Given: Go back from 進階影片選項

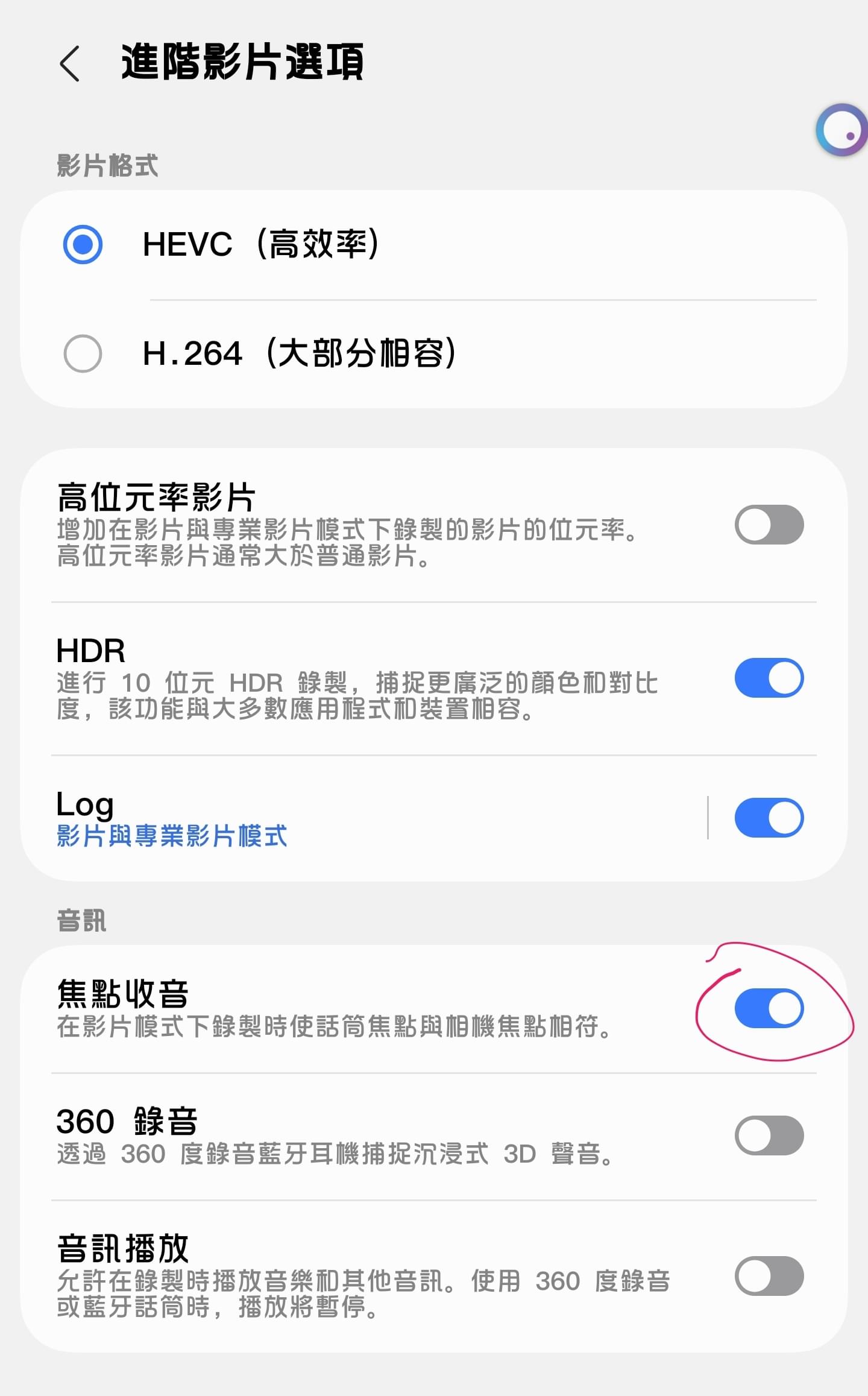Looking at the screenshot, I should [70, 63].
